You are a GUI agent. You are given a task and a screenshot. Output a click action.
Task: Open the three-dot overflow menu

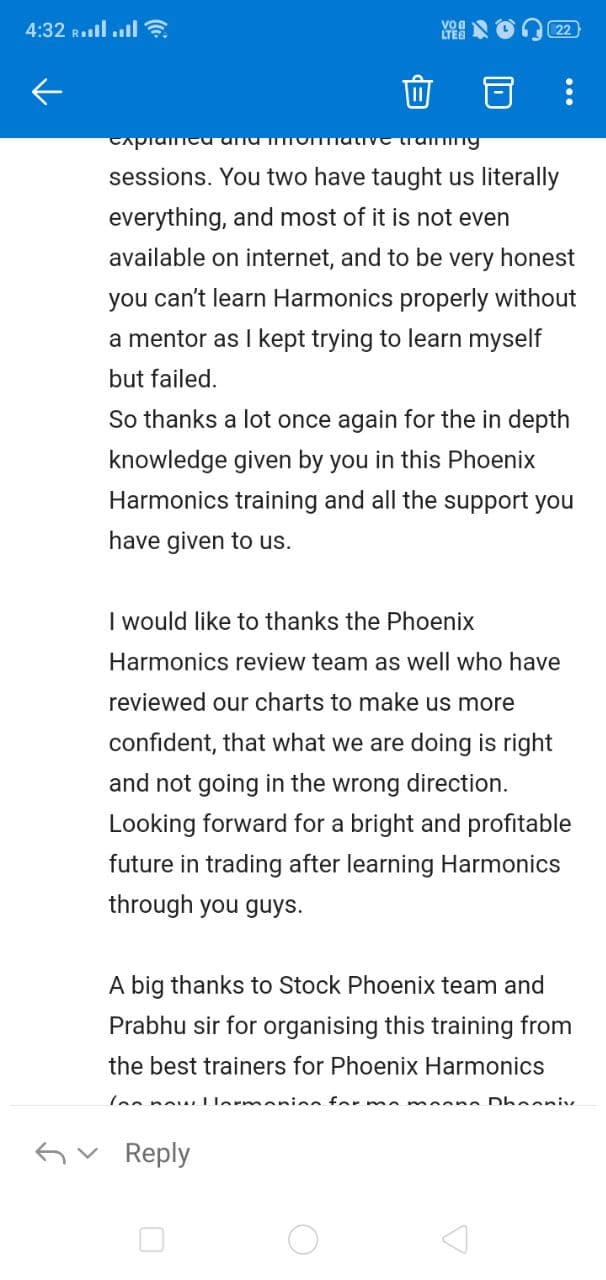coord(569,93)
